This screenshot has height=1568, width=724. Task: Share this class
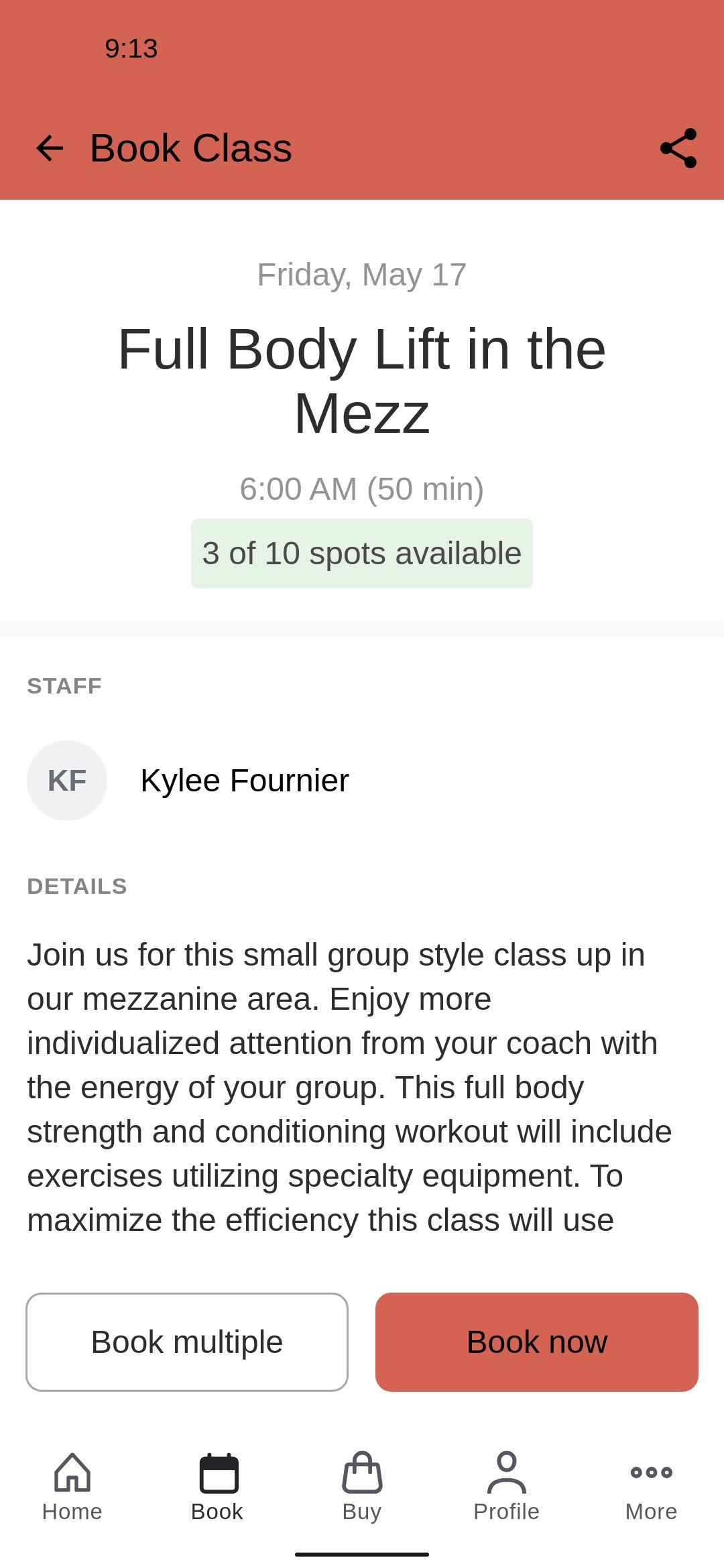tap(678, 148)
